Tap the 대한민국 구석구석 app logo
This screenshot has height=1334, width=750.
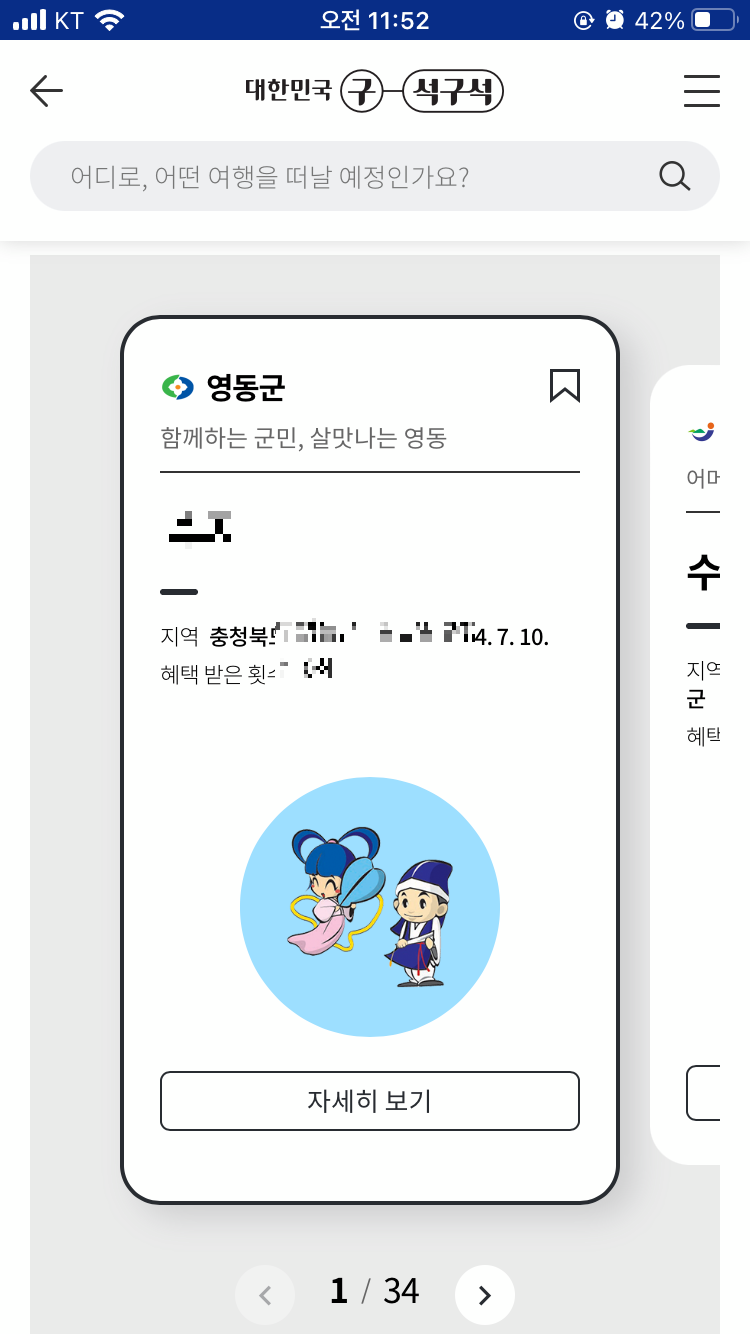[374, 90]
